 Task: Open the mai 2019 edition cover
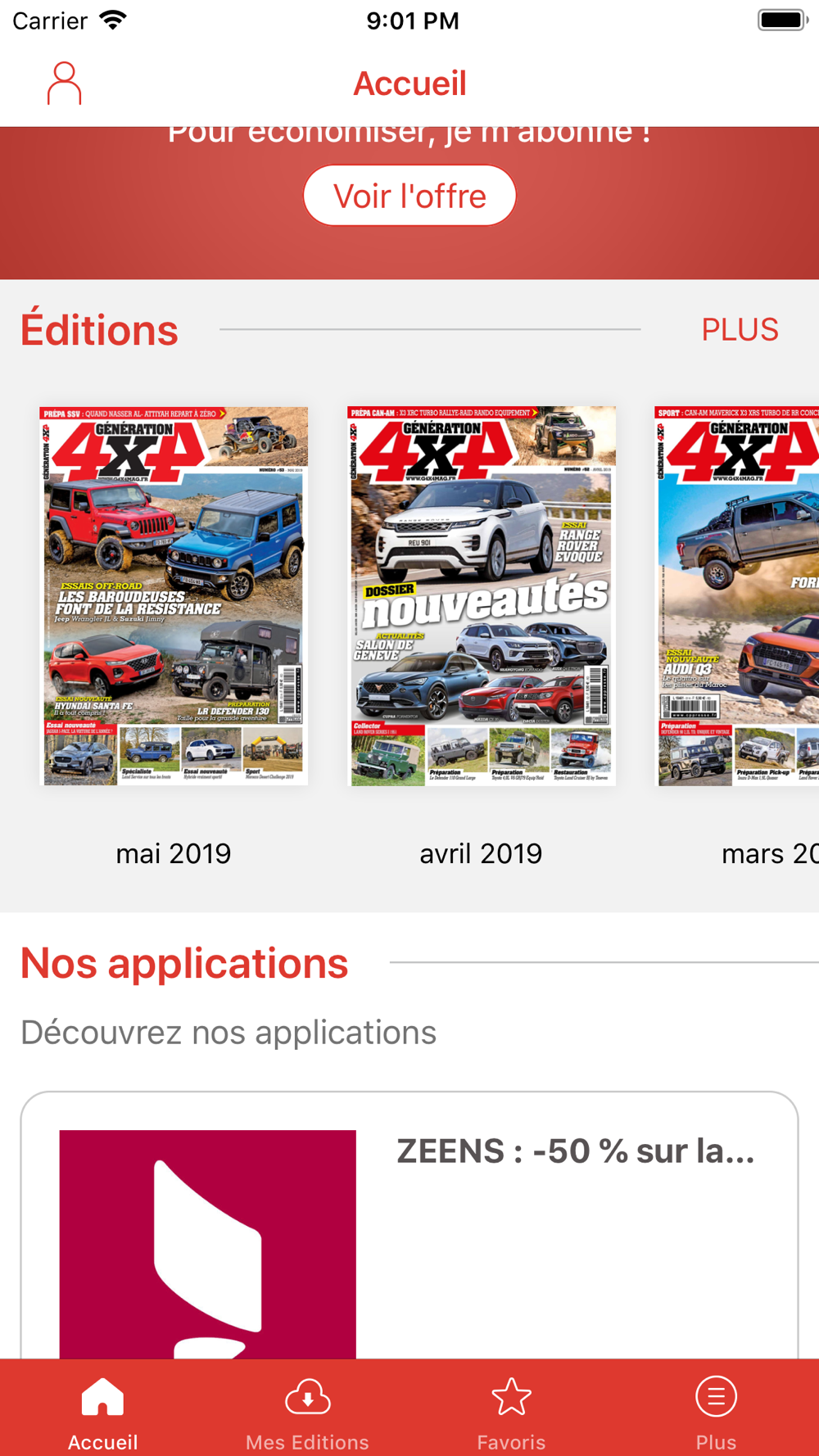174,596
